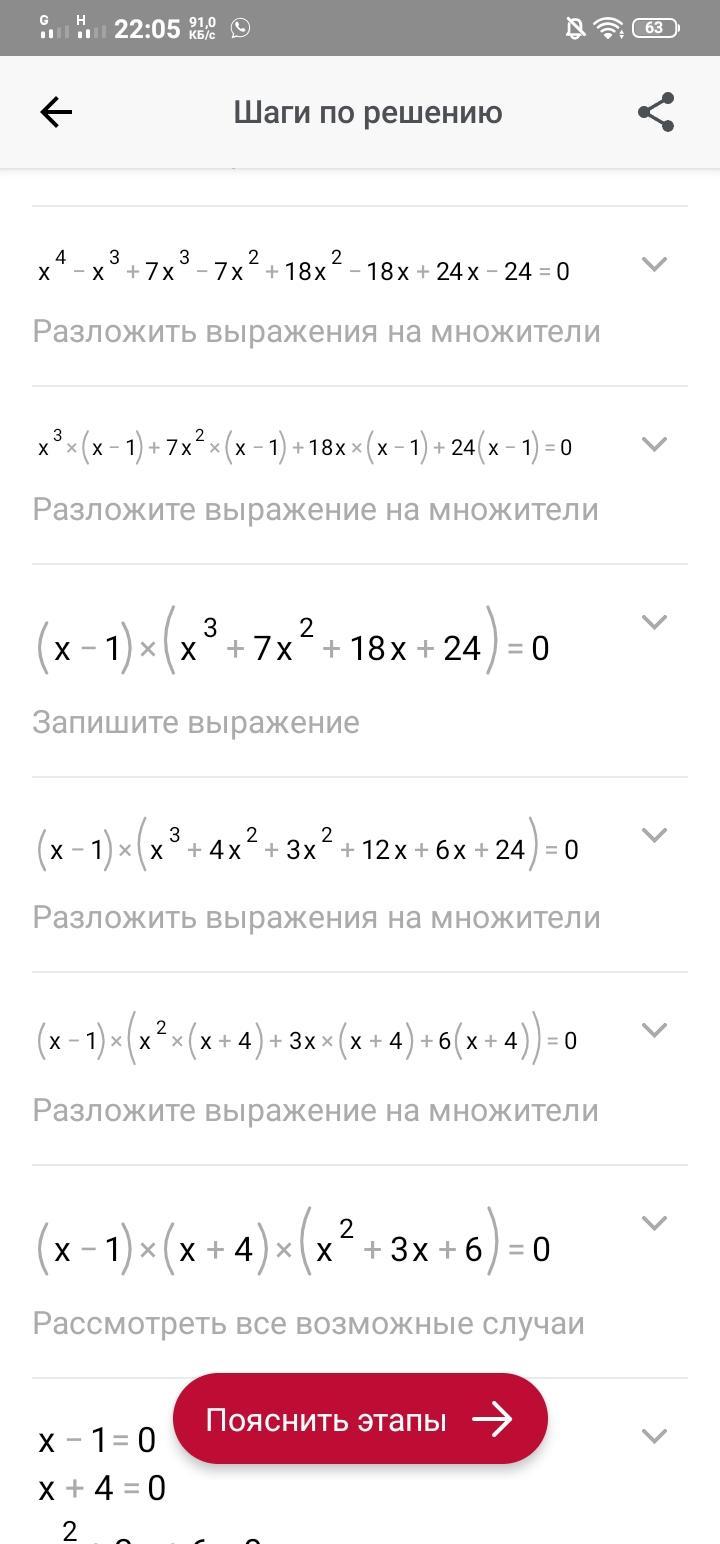
Task: Share the solution steps
Action: (x=656, y=112)
